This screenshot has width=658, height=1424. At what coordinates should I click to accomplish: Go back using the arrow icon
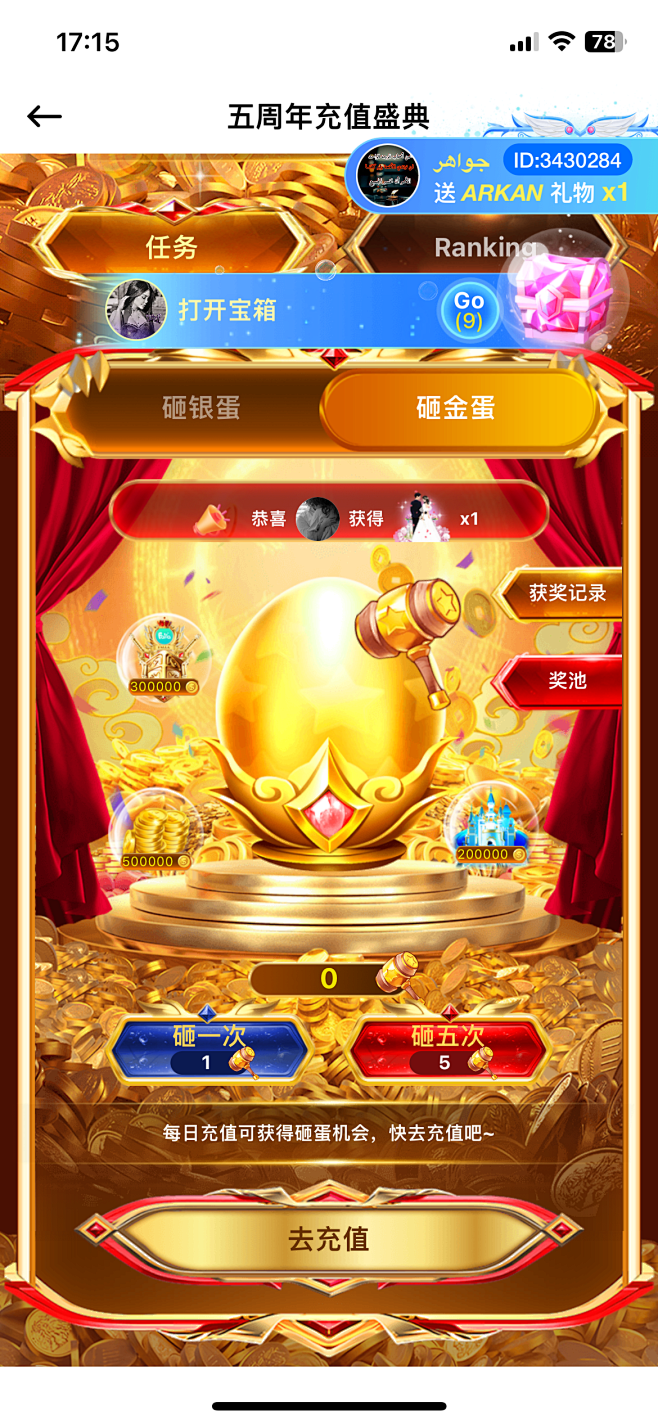click(x=44, y=117)
